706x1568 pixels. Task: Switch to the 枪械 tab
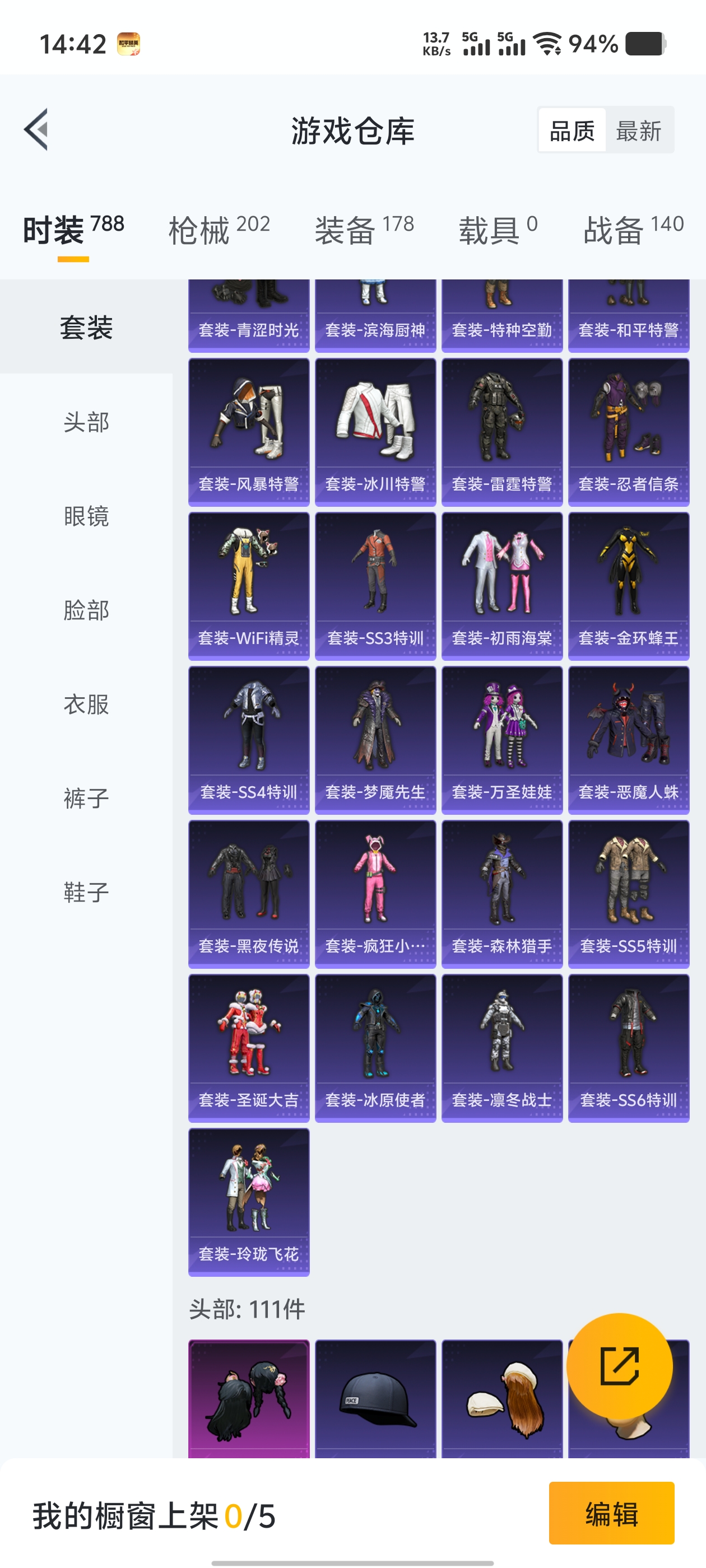[x=219, y=230]
